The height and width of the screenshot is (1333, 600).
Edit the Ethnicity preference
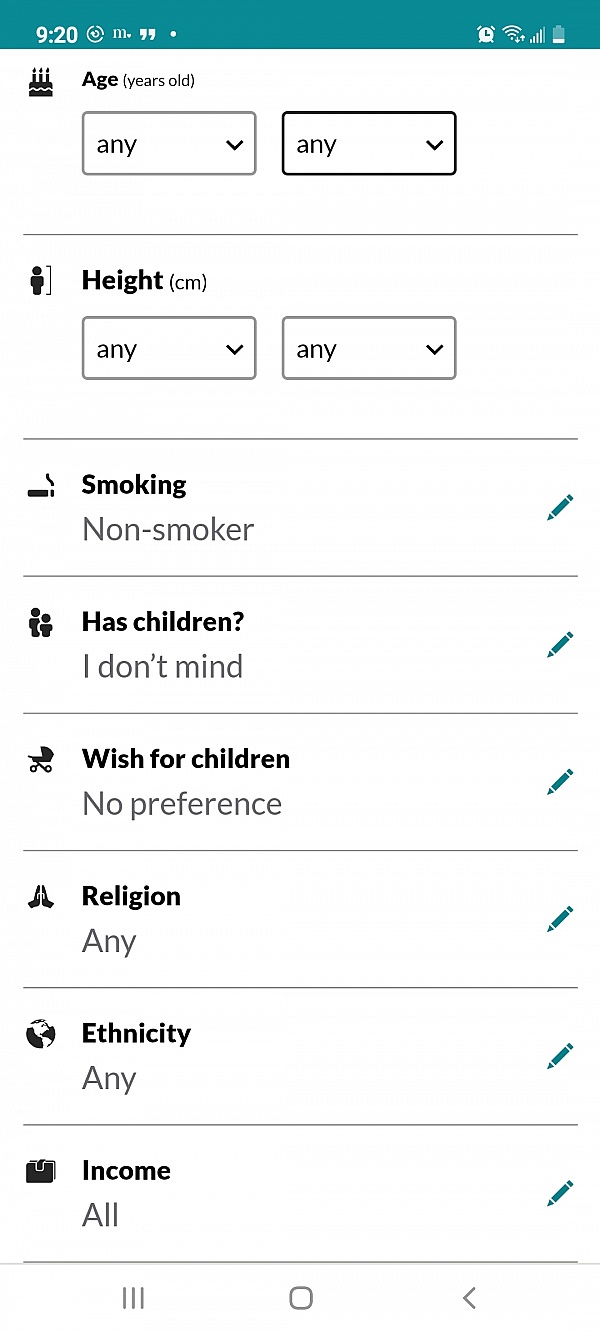click(x=560, y=1056)
